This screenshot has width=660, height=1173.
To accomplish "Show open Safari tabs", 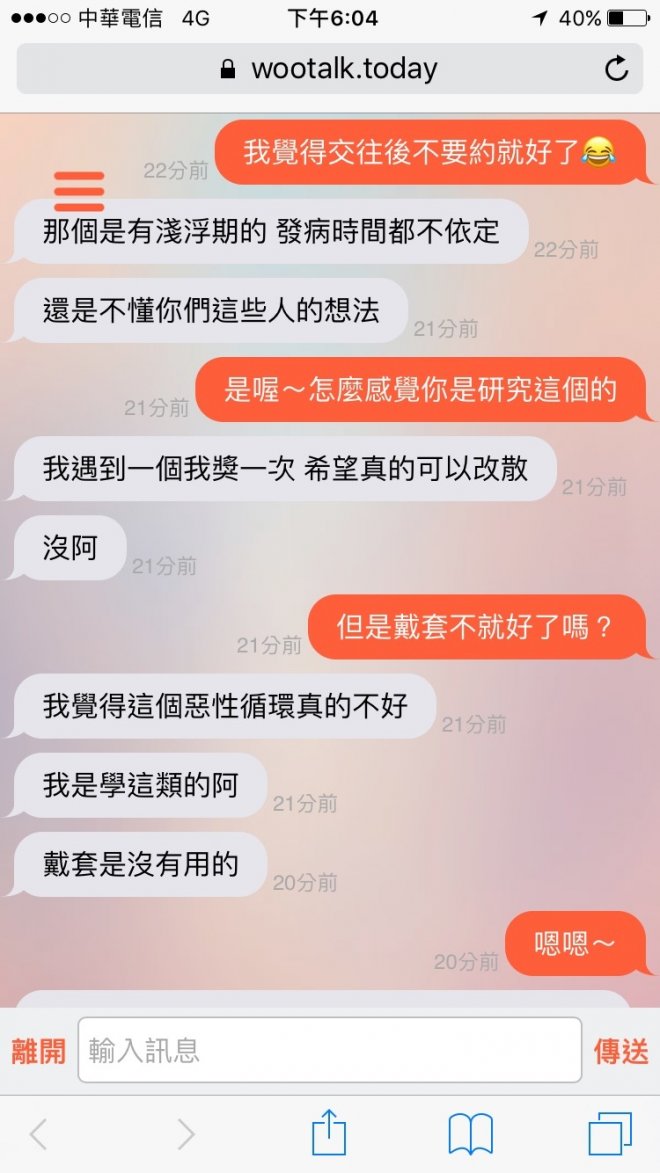I will pos(609,1134).
